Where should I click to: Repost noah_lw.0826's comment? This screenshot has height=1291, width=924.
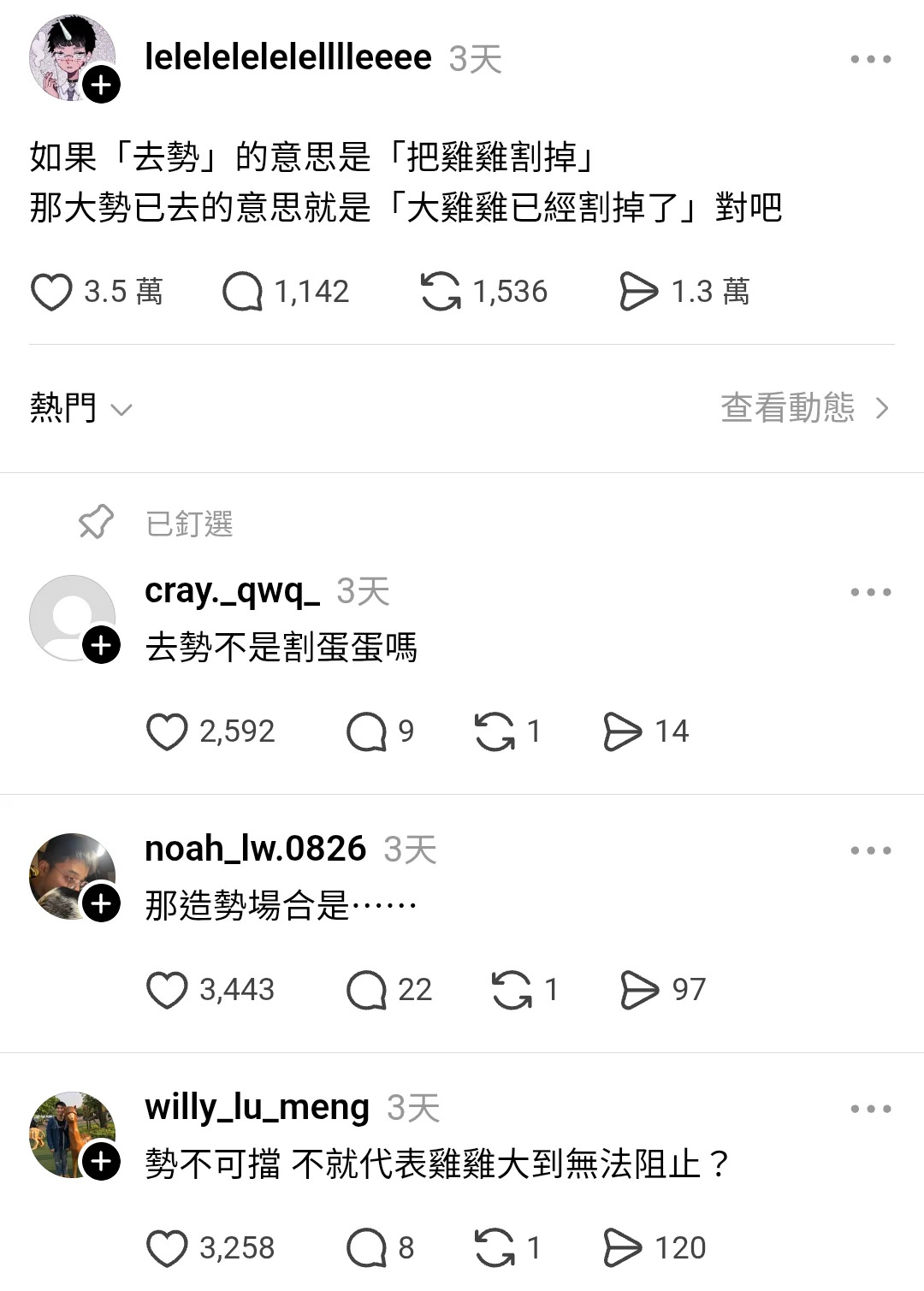point(512,991)
